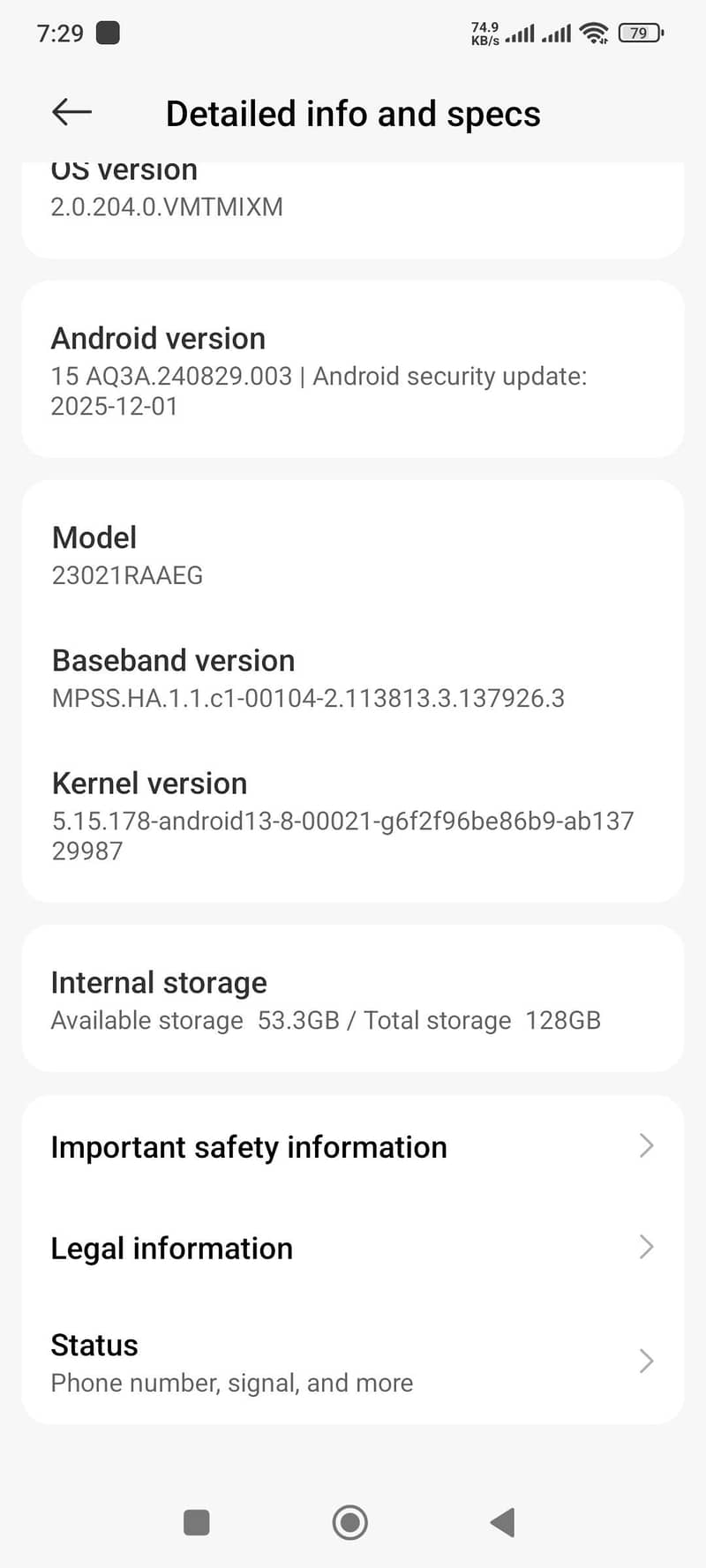Open Important safety information

click(249, 1146)
